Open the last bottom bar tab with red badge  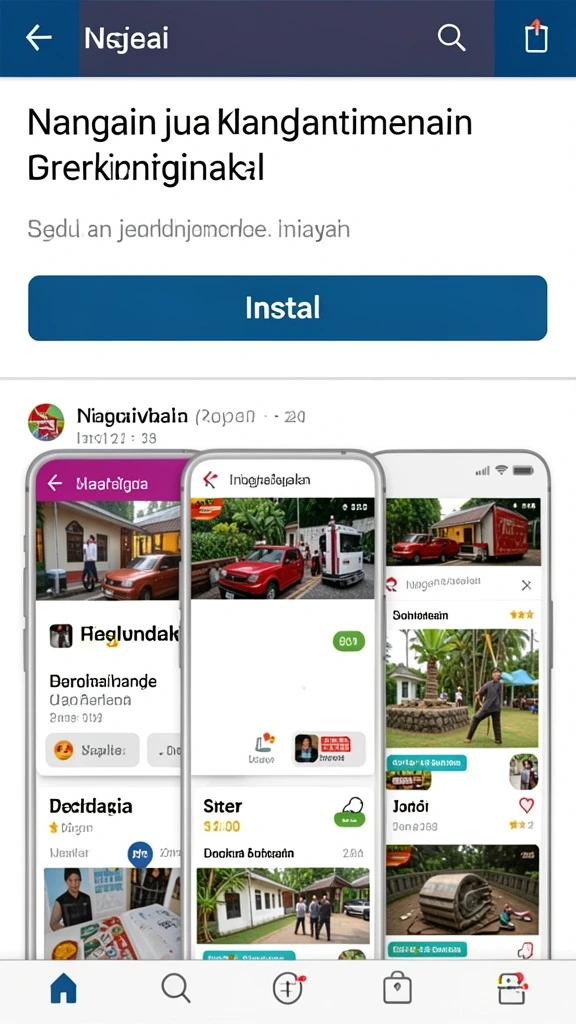[511, 989]
